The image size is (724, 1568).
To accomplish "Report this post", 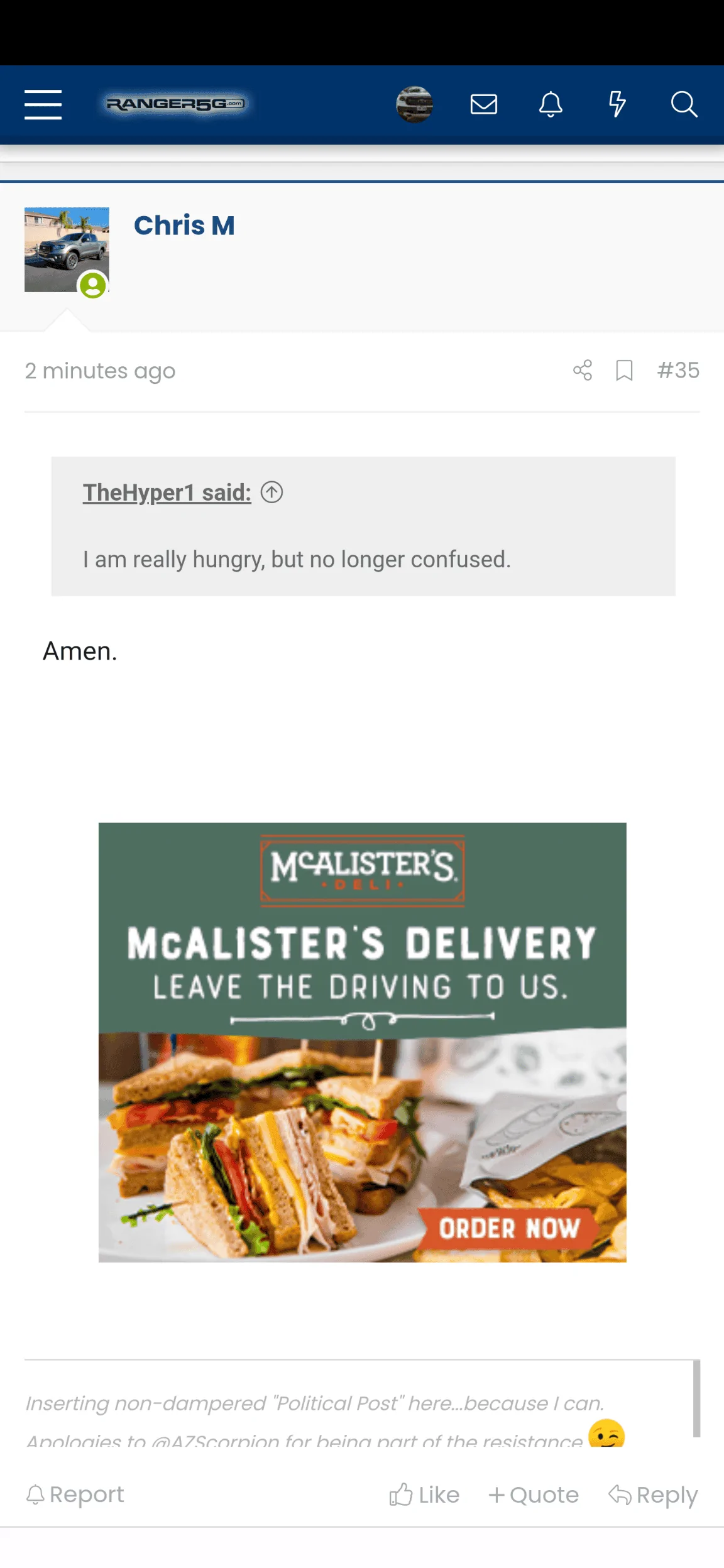I will (75, 1494).
